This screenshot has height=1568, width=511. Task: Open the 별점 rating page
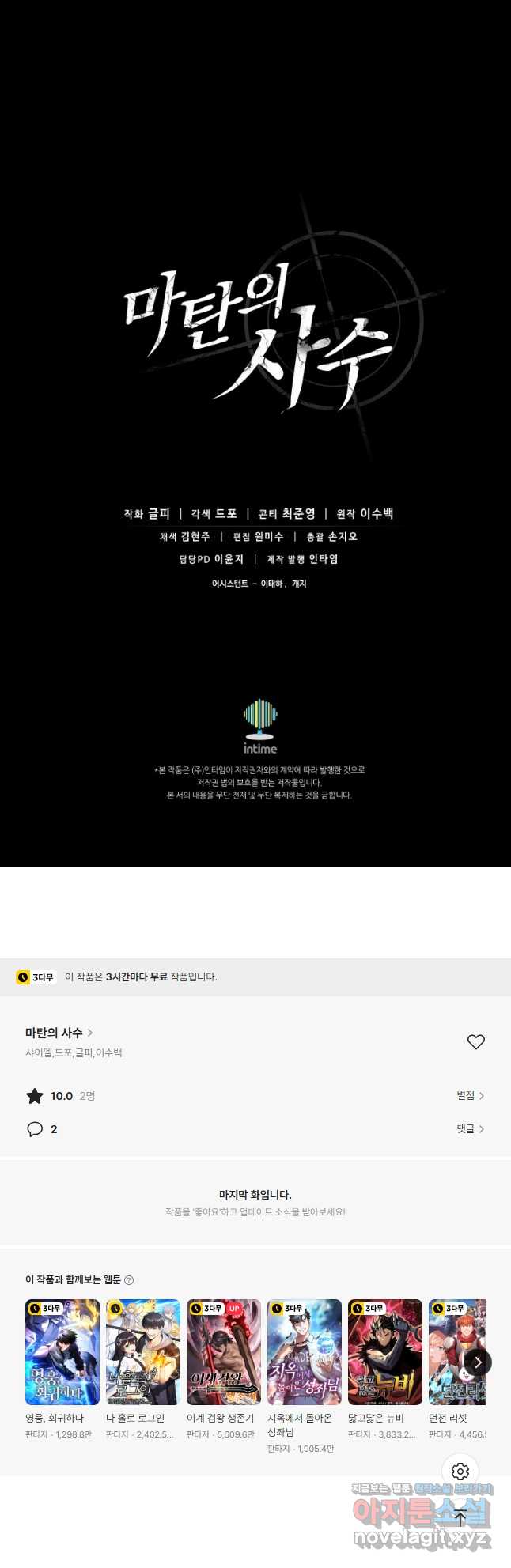[470, 1096]
